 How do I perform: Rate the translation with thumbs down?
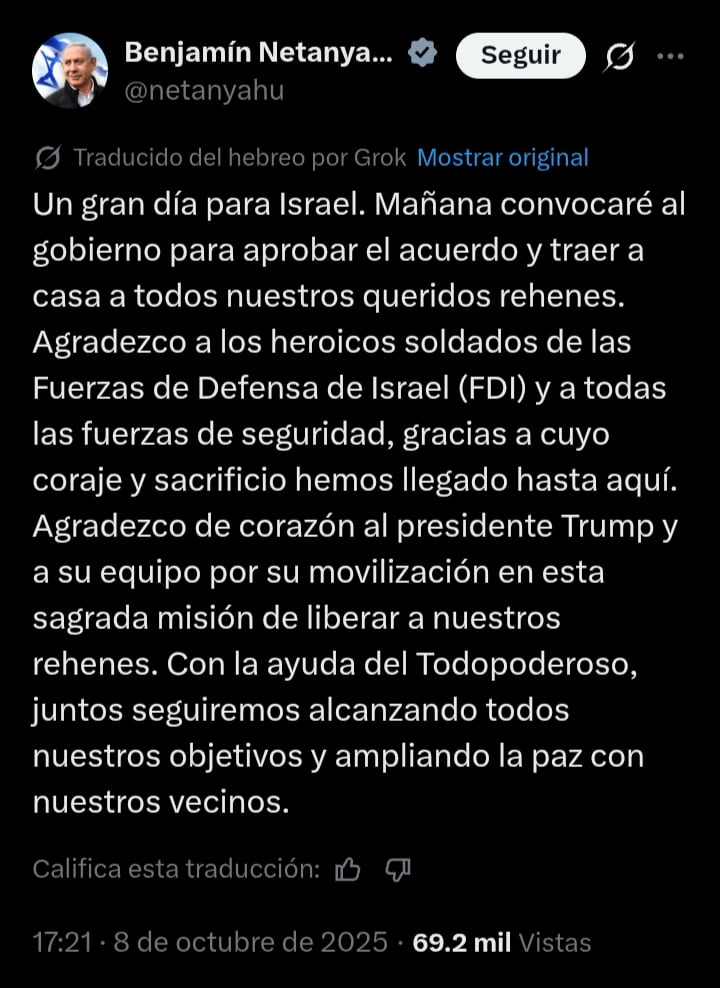click(398, 869)
